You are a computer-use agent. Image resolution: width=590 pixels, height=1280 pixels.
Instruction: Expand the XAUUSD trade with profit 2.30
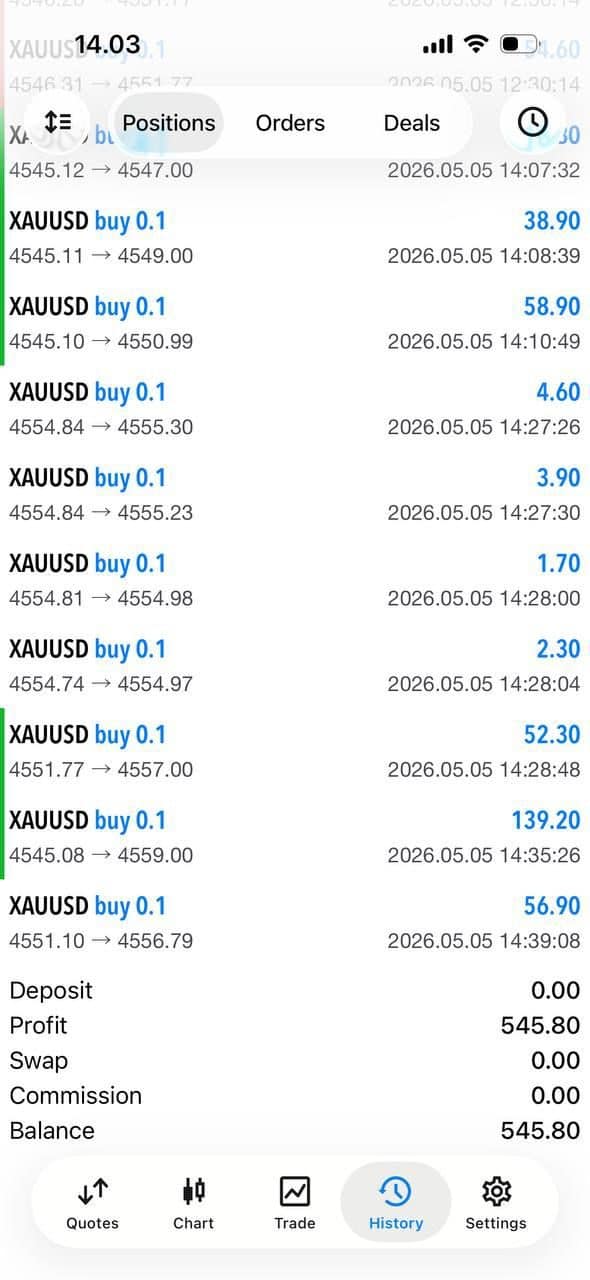coord(295,666)
